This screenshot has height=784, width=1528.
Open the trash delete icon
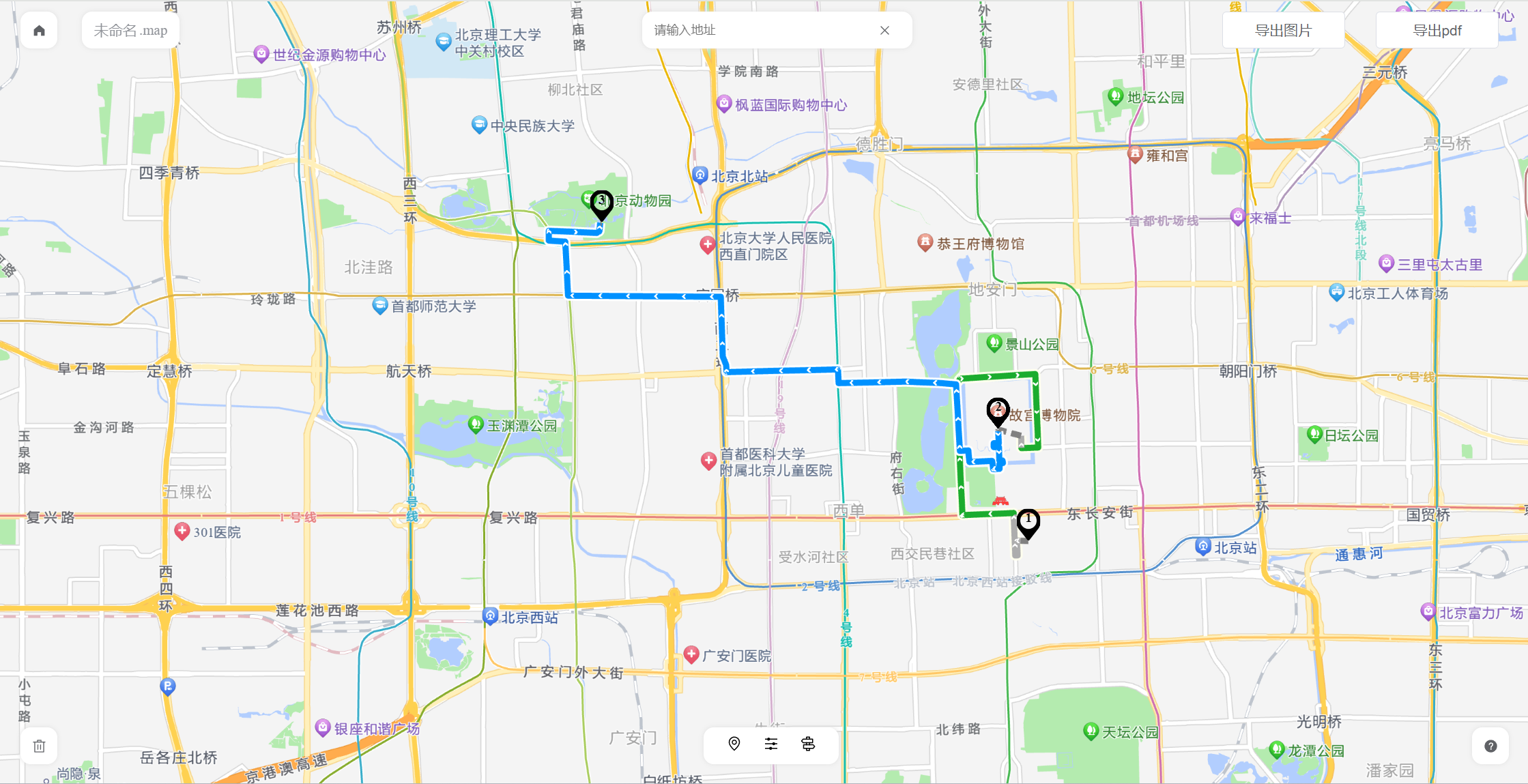pyautogui.click(x=39, y=746)
